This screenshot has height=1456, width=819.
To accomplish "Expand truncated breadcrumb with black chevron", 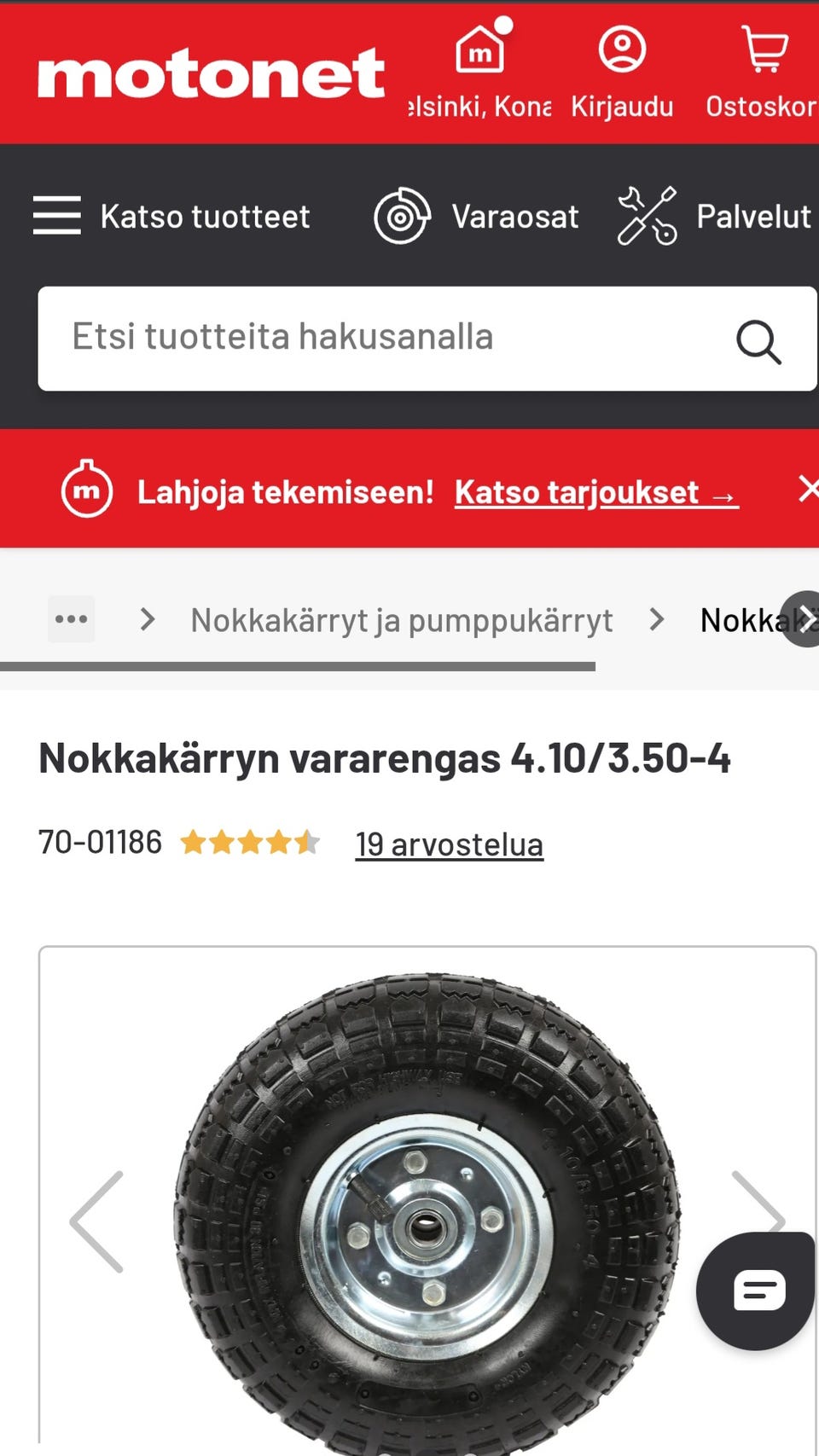I will (x=805, y=620).
